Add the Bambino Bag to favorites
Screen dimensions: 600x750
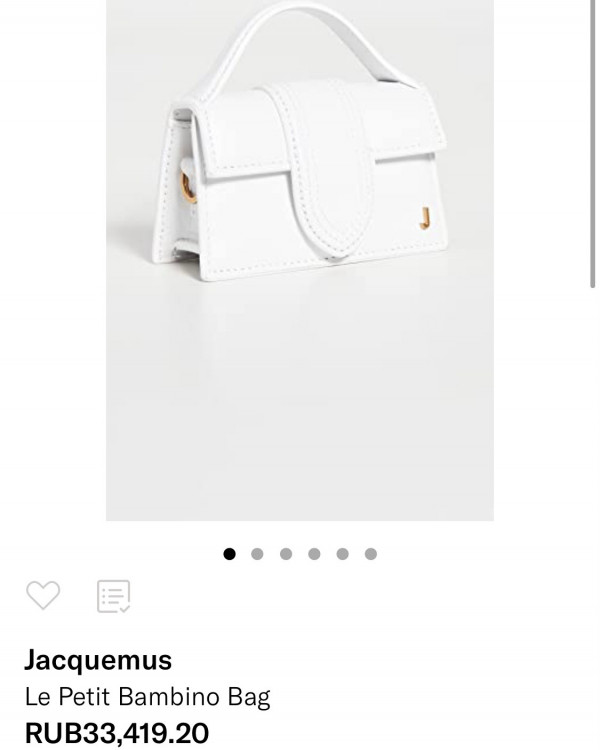pyautogui.click(x=43, y=596)
